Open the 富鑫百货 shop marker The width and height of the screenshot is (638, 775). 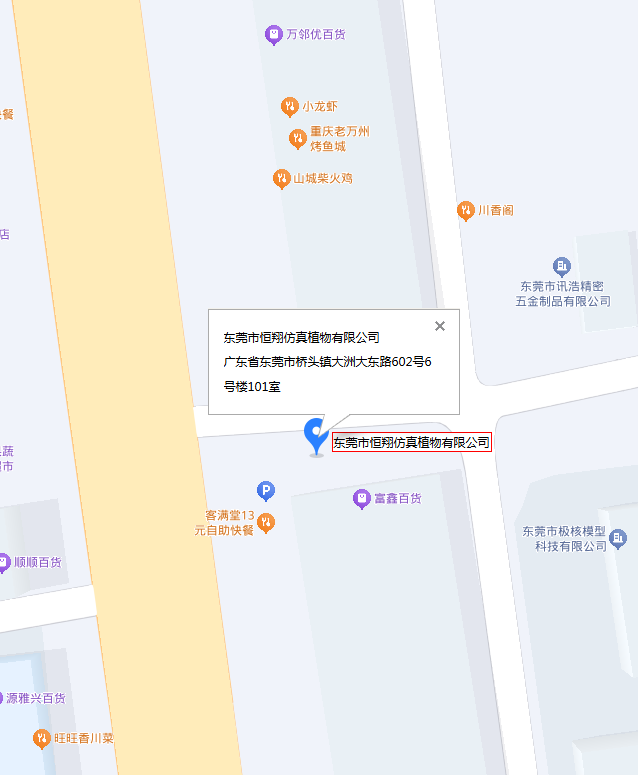click(x=362, y=498)
